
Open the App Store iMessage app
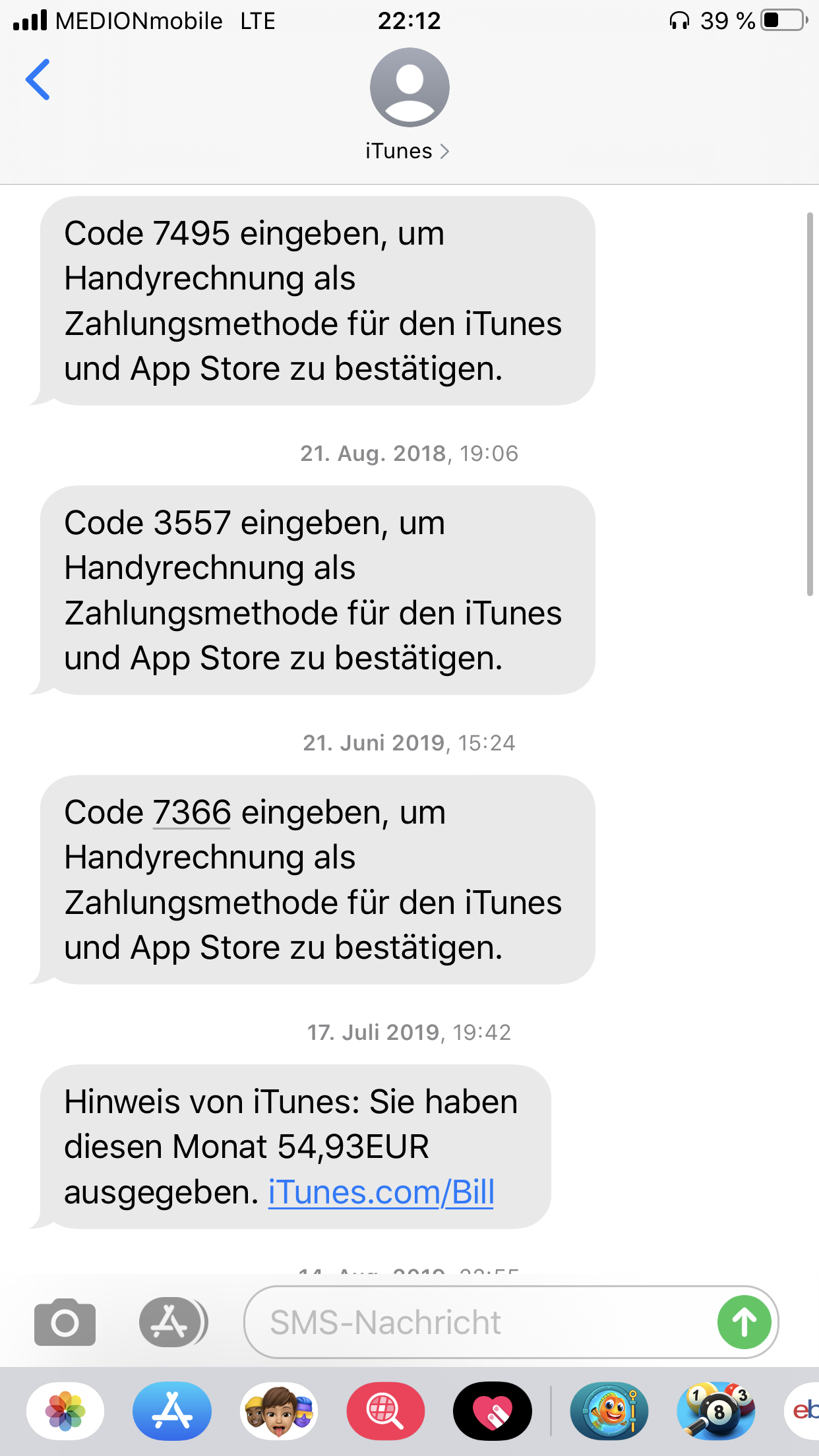click(x=172, y=1411)
